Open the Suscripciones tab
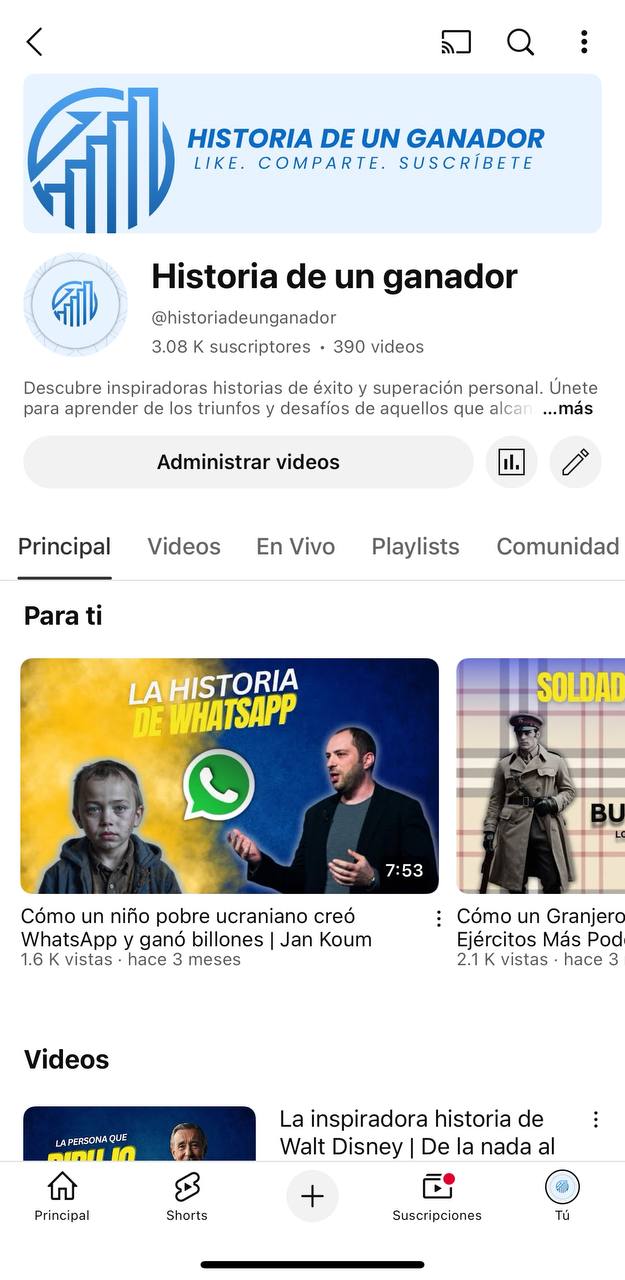625x1280 pixels. click(x=437, y=1197)
